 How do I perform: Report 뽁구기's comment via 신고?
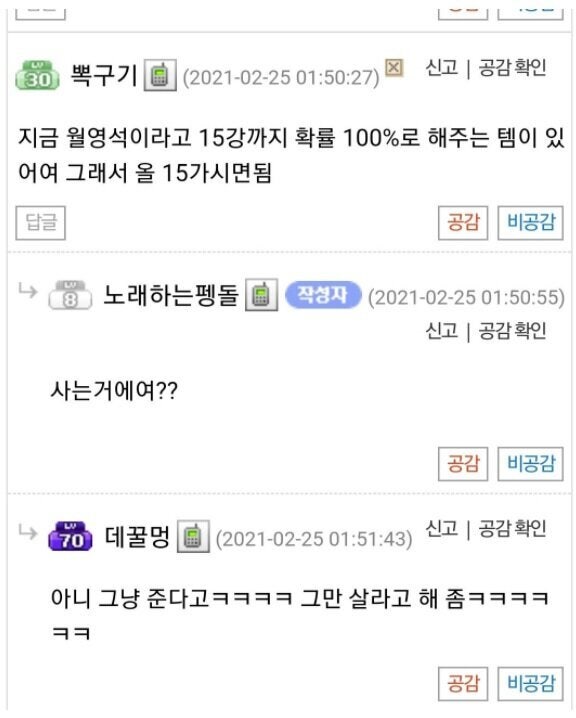(x=441, y=68)
